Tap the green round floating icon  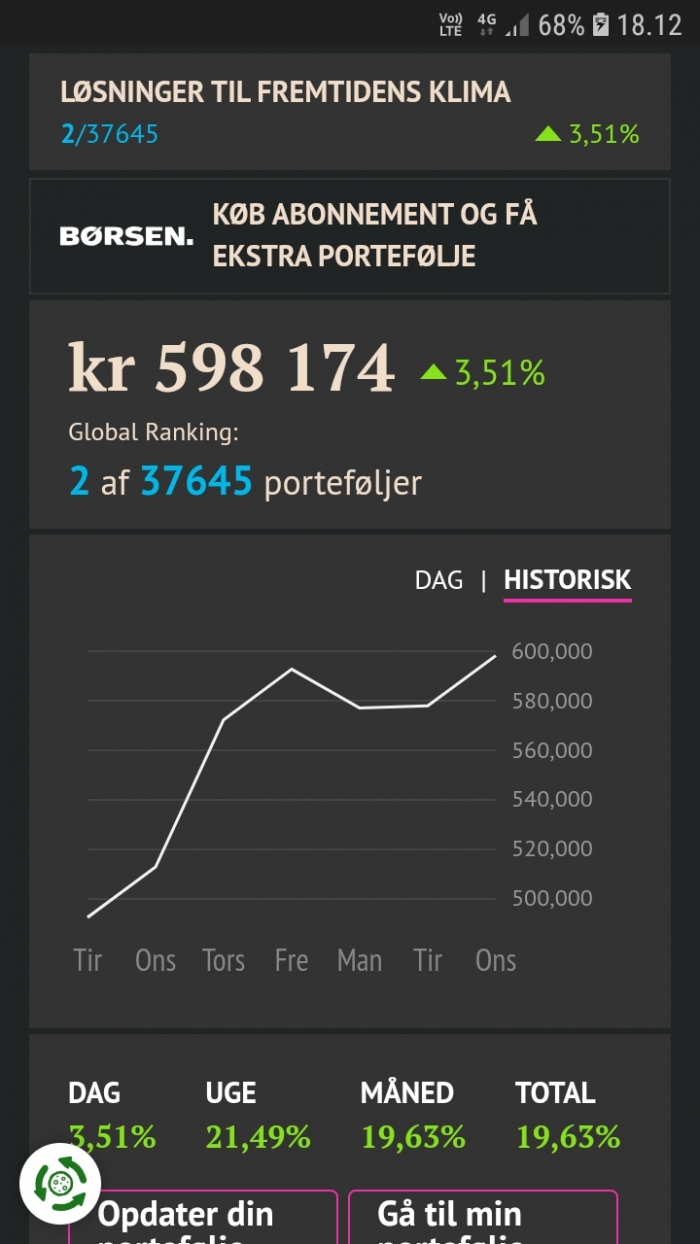click(59, 1184)
